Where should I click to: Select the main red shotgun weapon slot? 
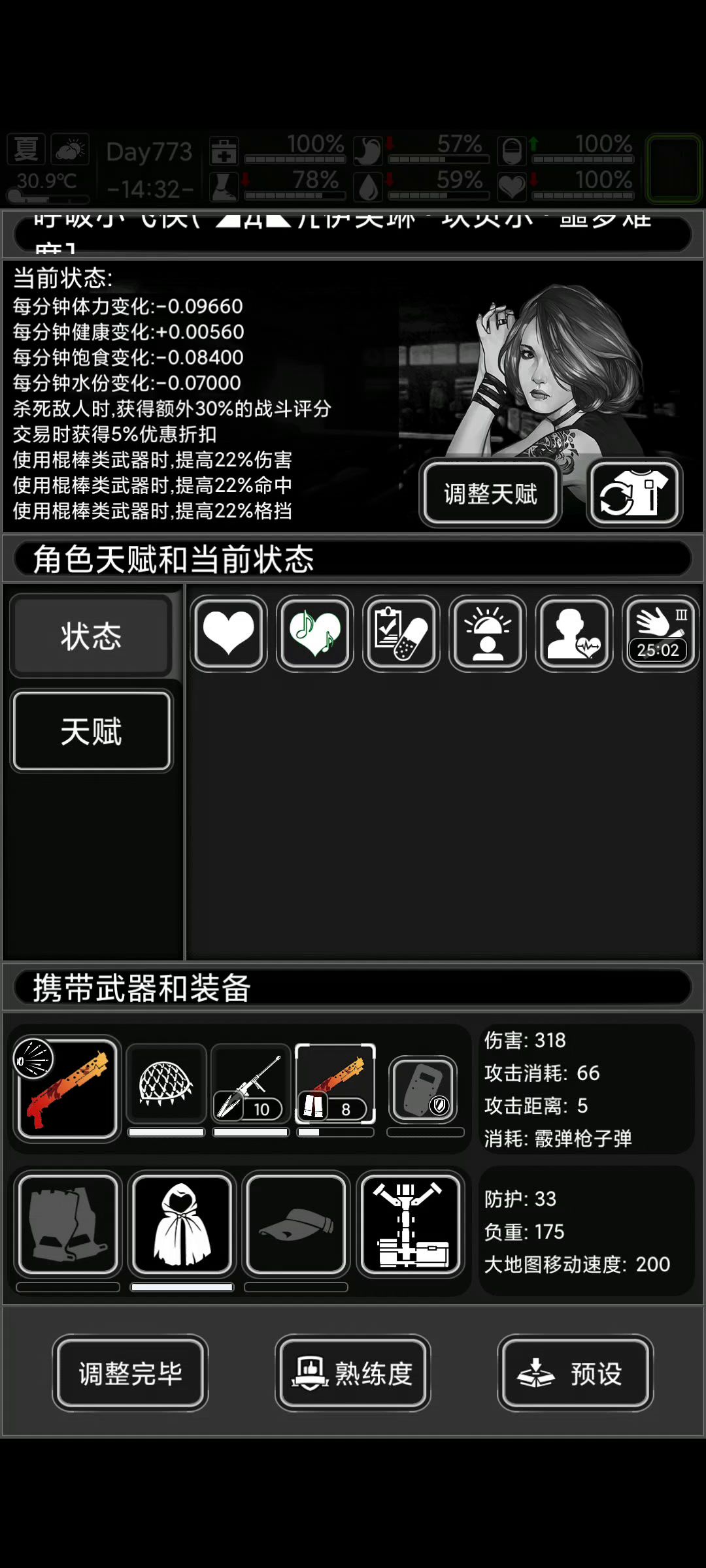pyautogui.click(x=67, y=1088)
